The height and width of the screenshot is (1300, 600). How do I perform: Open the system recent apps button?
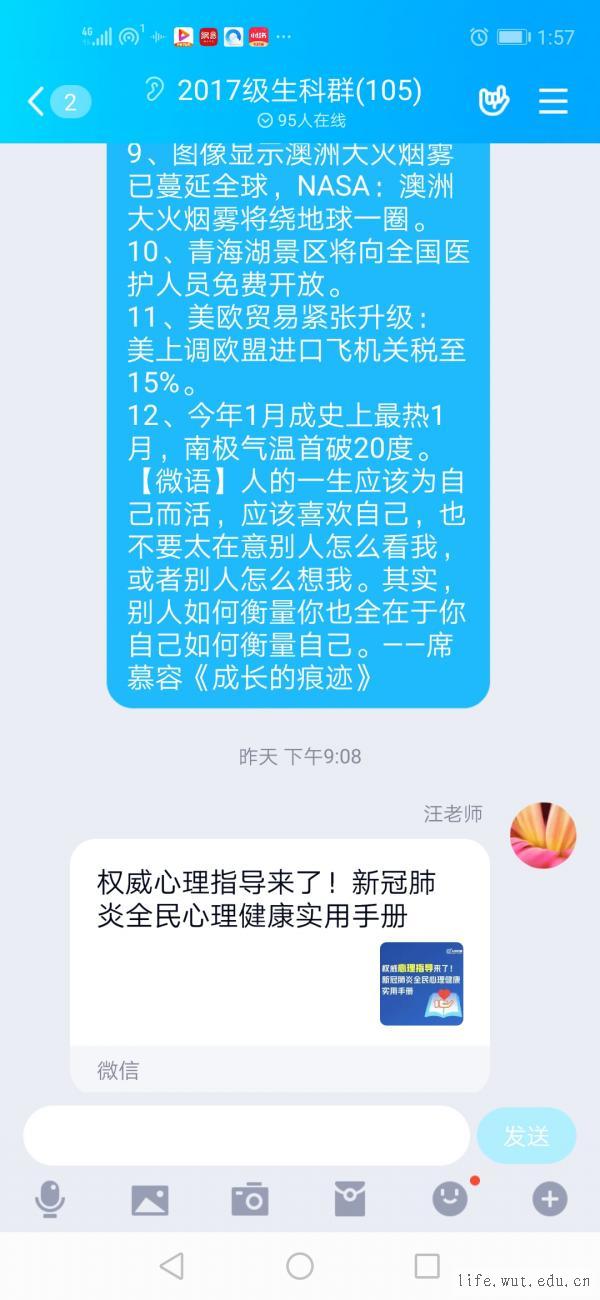427,1266
